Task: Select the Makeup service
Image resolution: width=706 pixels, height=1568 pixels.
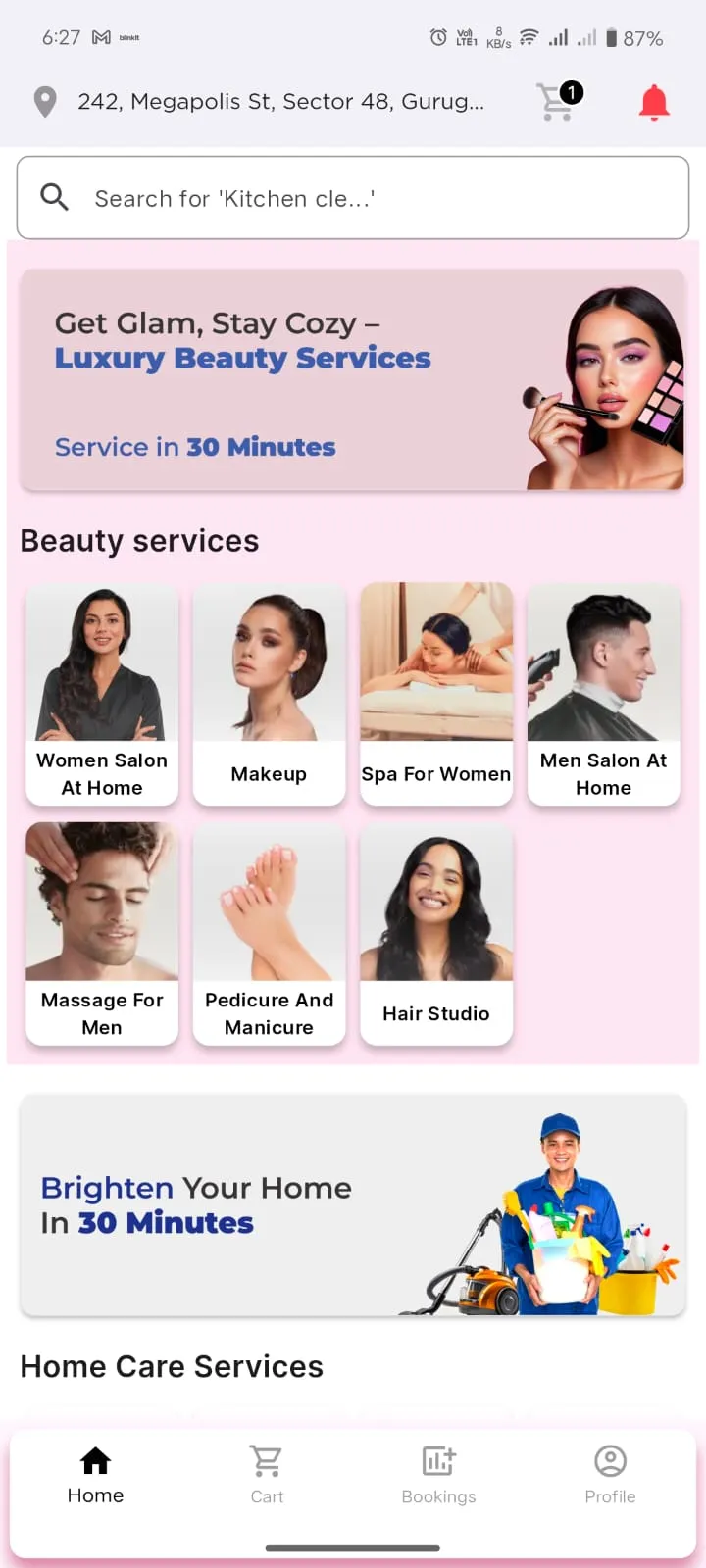Action: point(270,695)
